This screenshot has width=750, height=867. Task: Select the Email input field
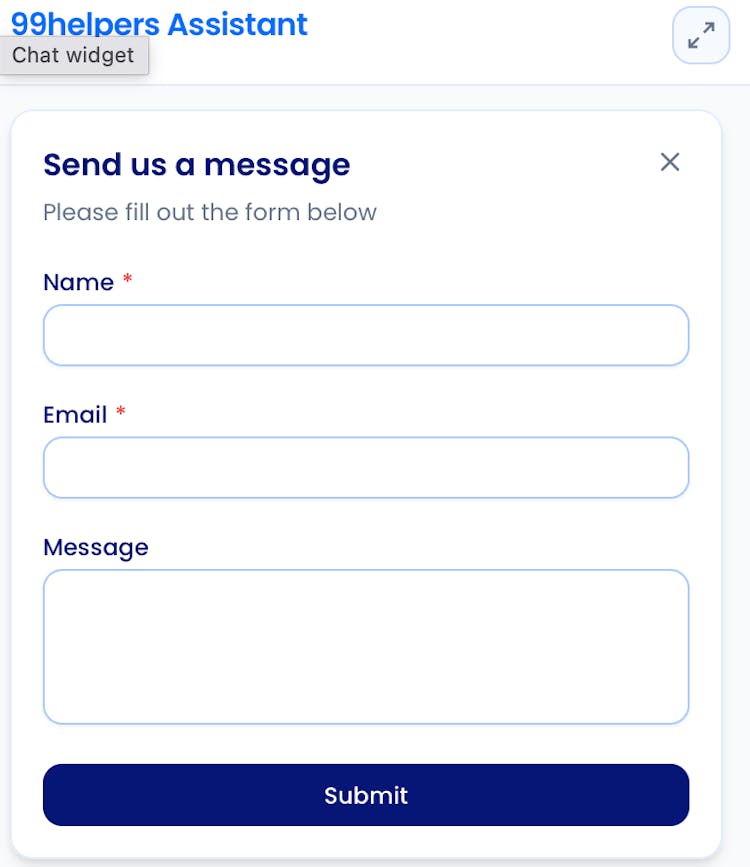point(366,467)
